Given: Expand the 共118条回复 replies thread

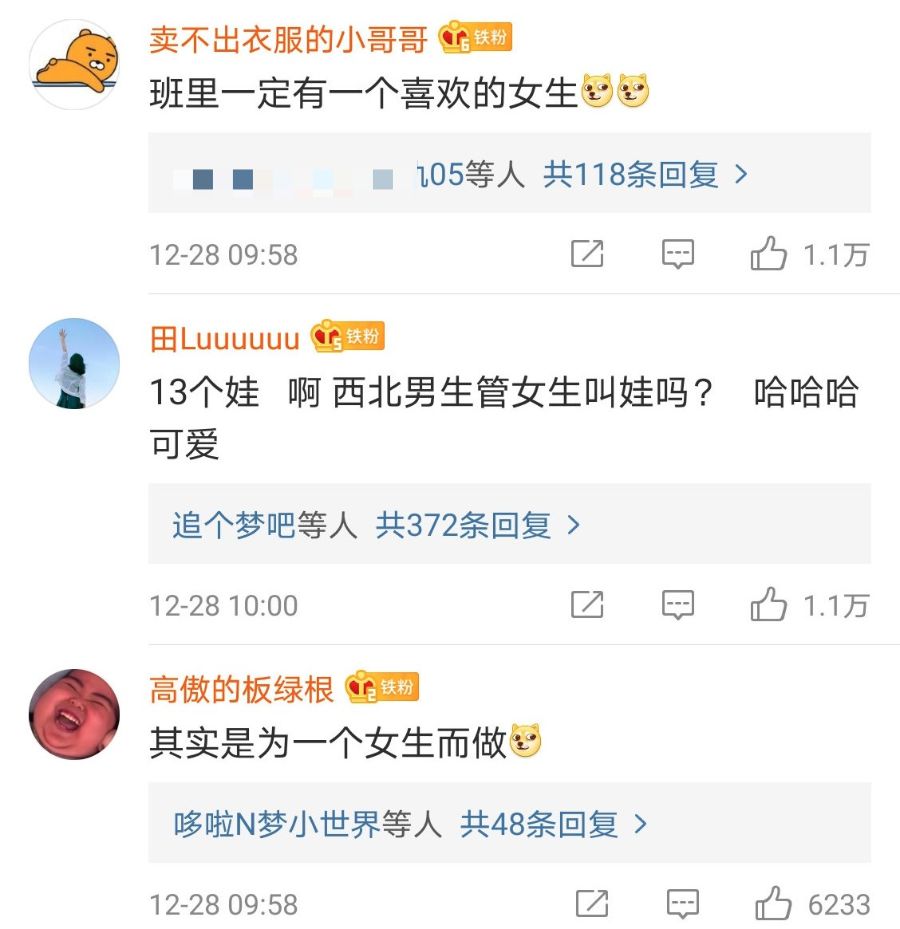Looking at the screenshot, I should pos(645,175).
